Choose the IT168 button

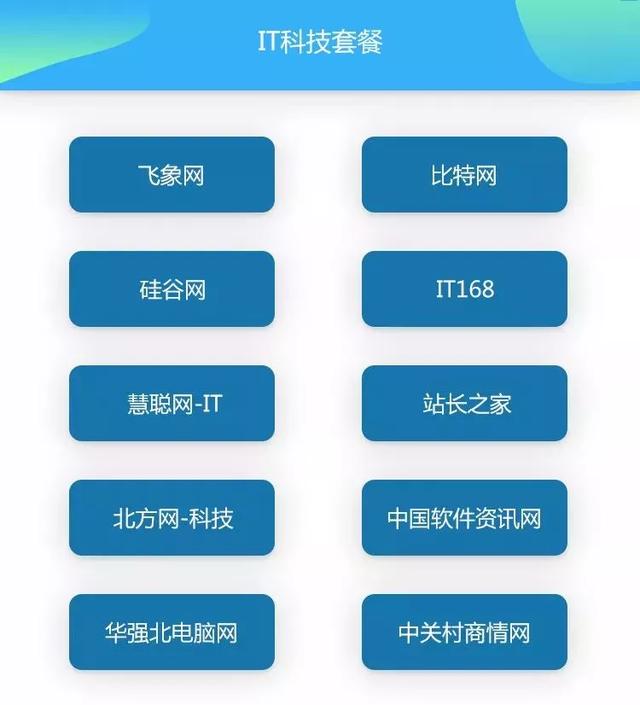pyautogui.click(x=464, y=290)
